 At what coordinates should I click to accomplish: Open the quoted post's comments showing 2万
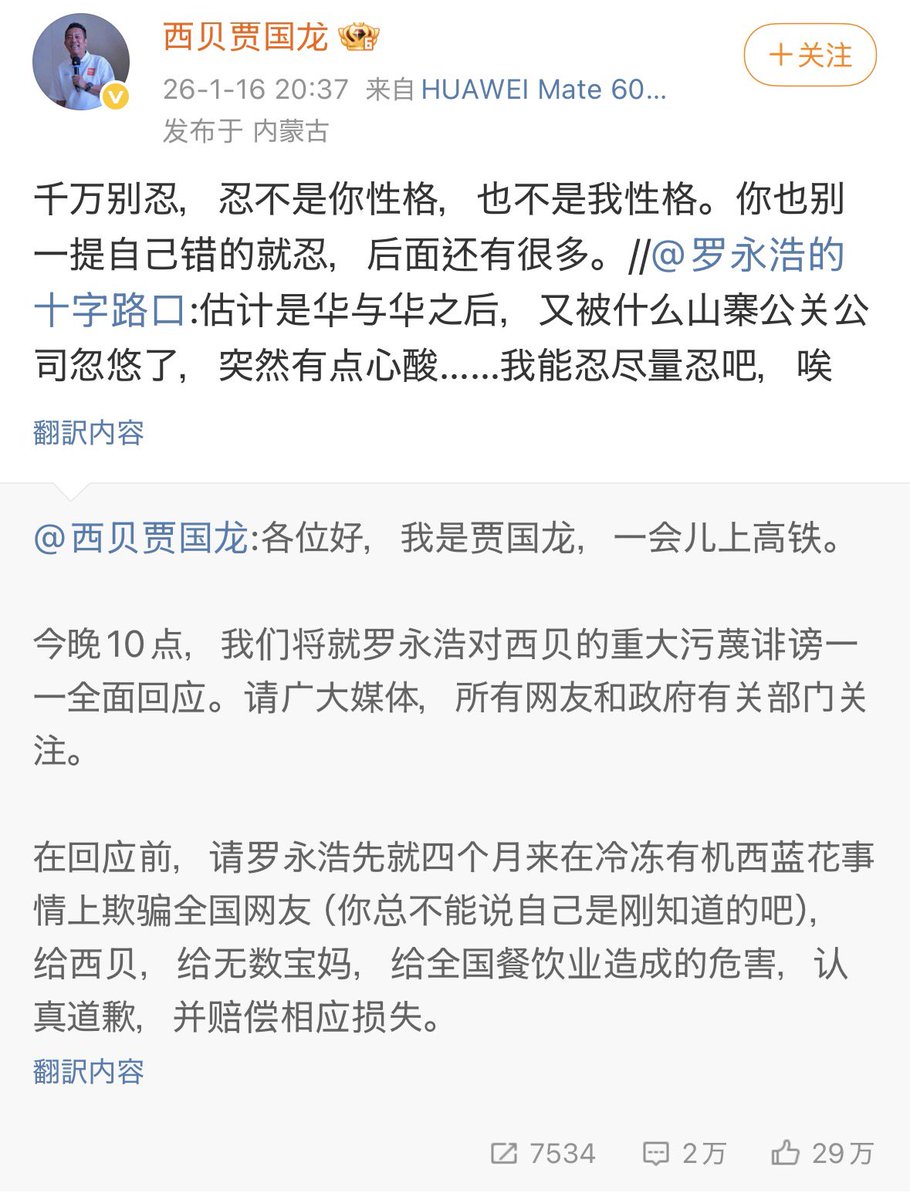685,1153
